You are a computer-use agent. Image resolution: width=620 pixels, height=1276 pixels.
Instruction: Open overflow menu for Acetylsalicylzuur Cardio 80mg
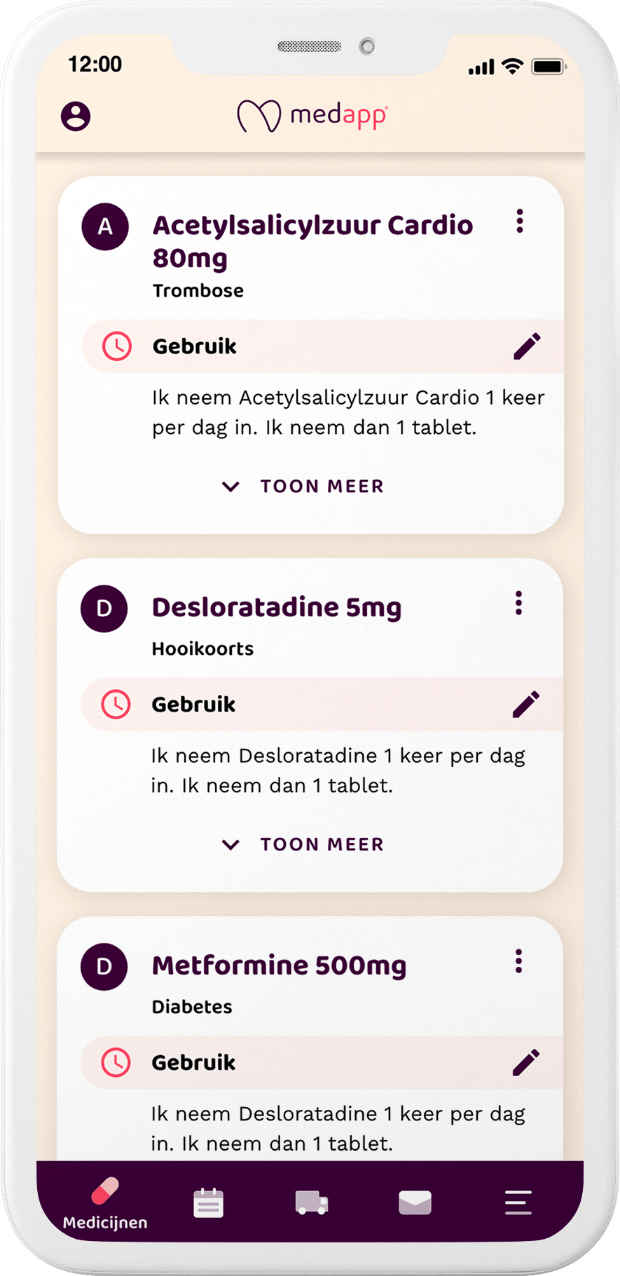519,221
